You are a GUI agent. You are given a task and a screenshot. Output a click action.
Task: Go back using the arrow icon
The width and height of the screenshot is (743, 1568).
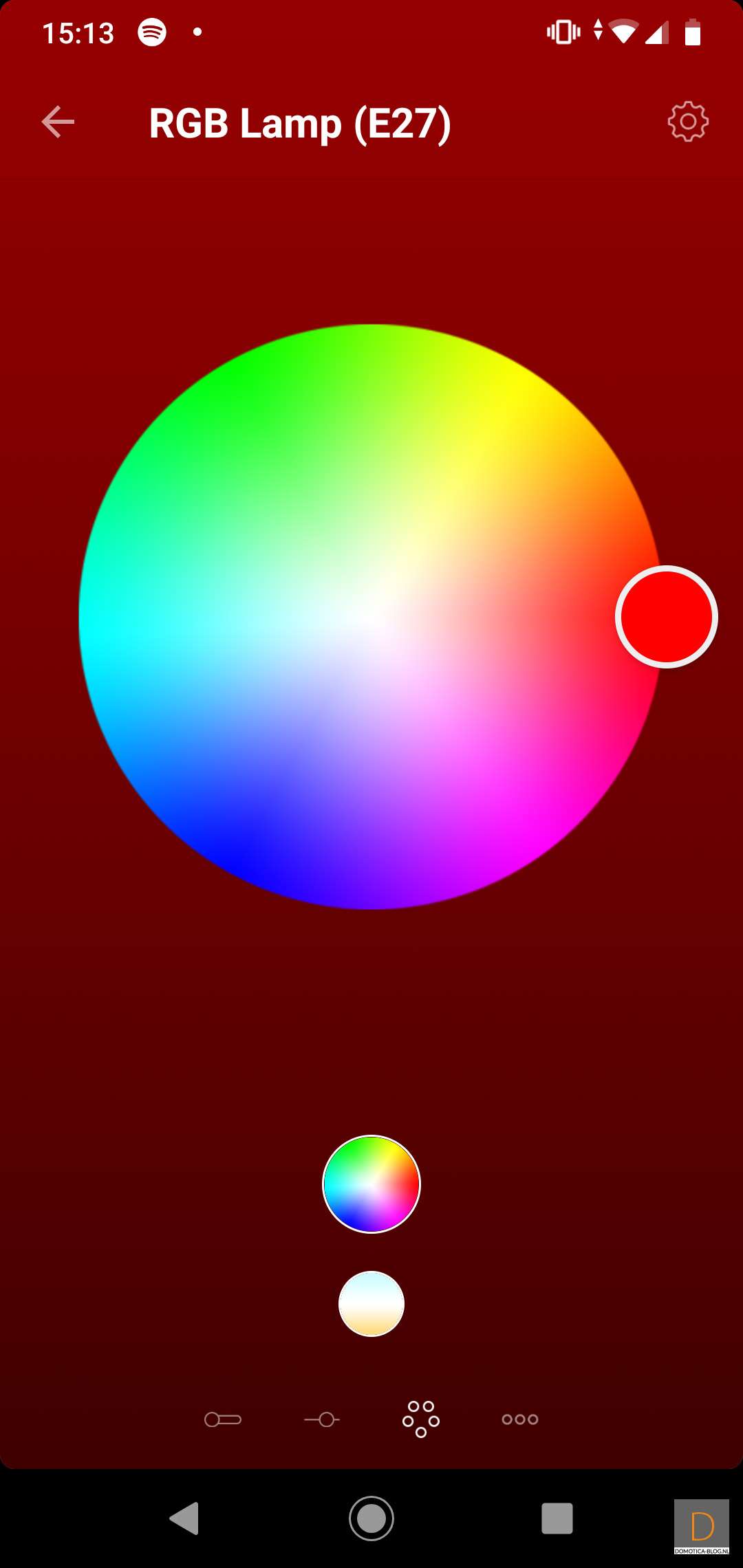58,122
